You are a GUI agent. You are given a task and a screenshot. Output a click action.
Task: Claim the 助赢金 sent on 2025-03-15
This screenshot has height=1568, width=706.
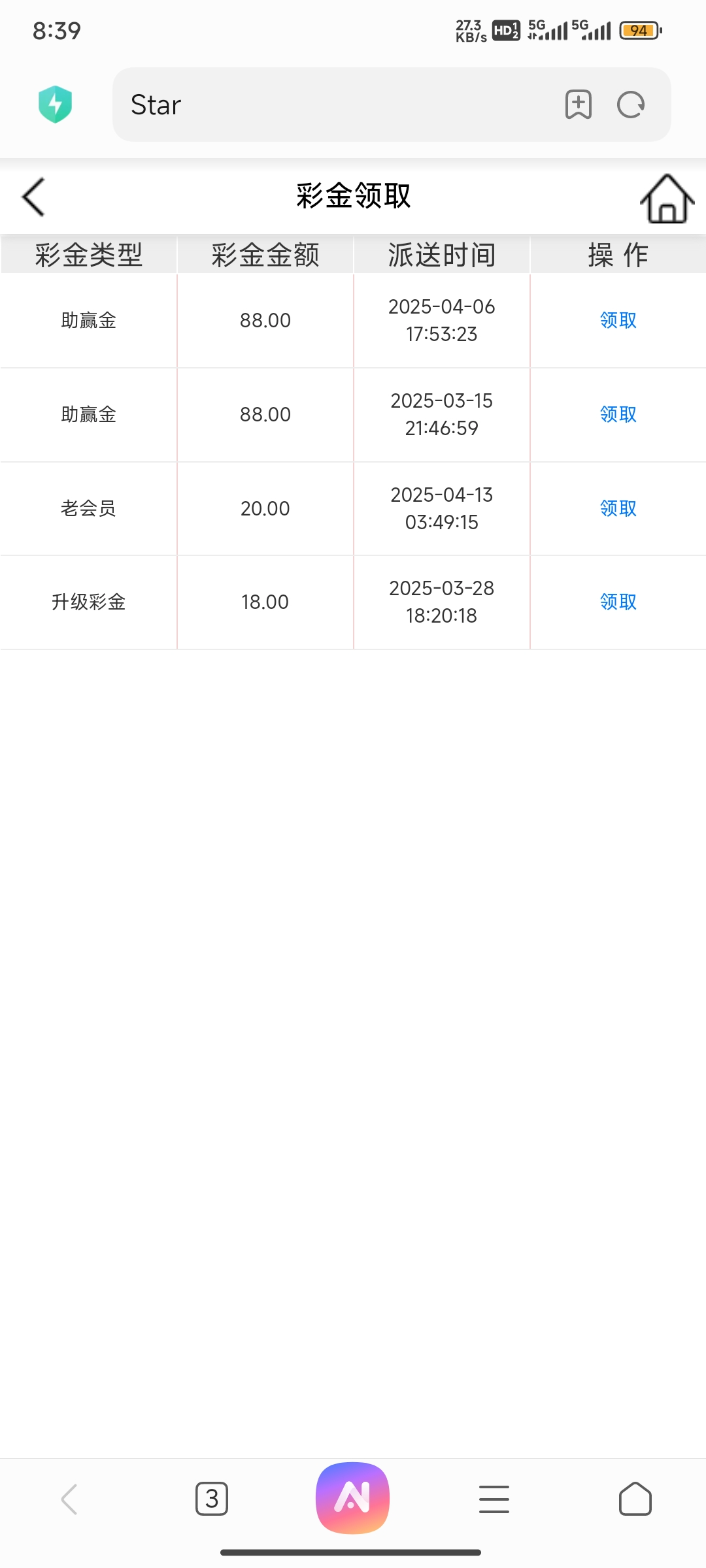coord(618,414)
